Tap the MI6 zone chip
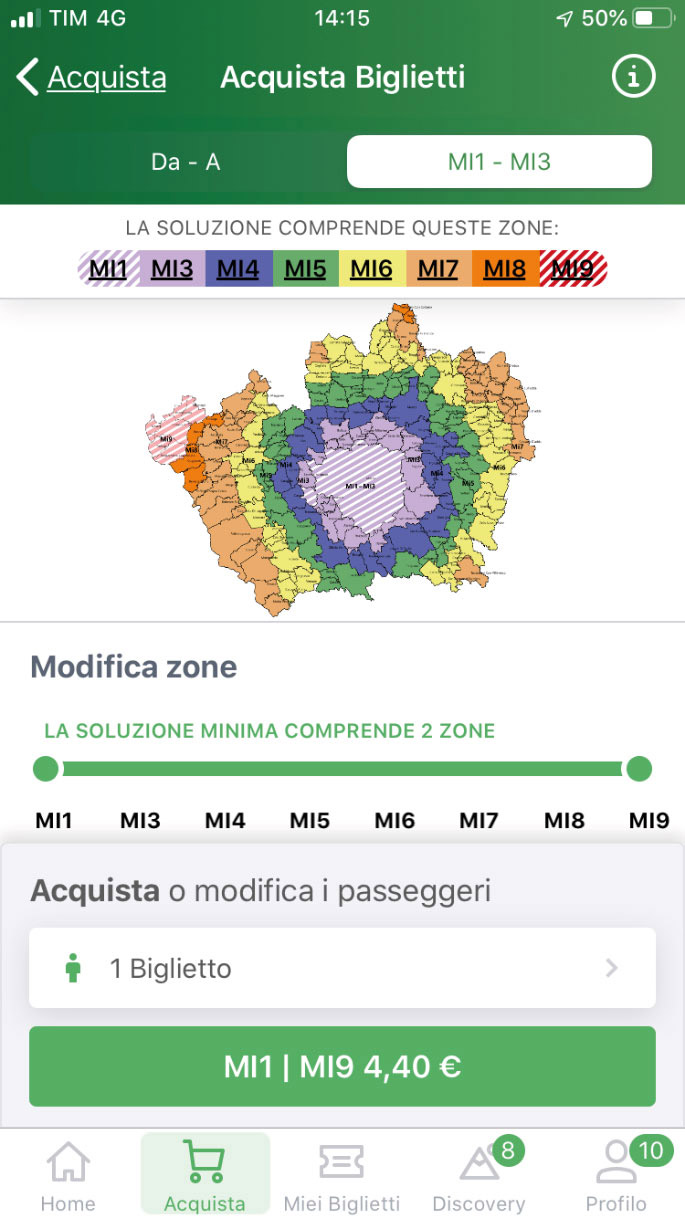The image size is (685, 1218). [x=371, y=269]
